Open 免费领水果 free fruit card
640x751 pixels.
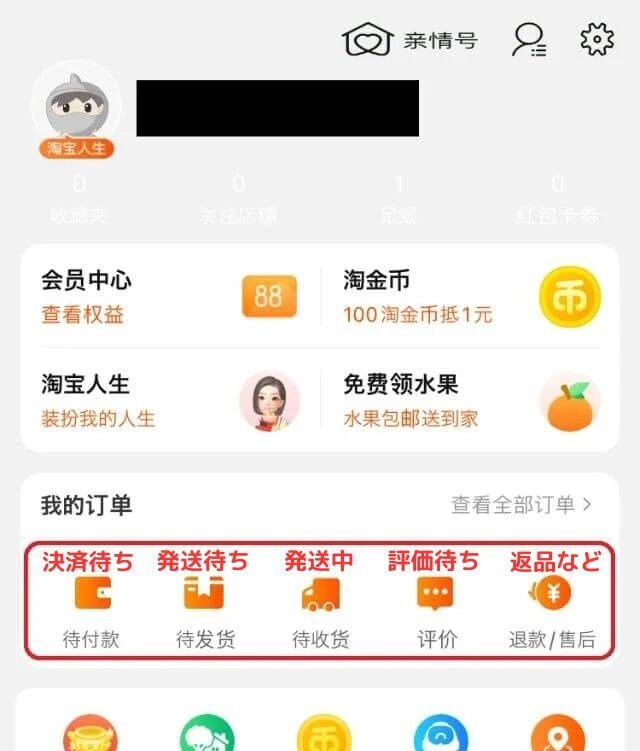[x=470, y=401]
